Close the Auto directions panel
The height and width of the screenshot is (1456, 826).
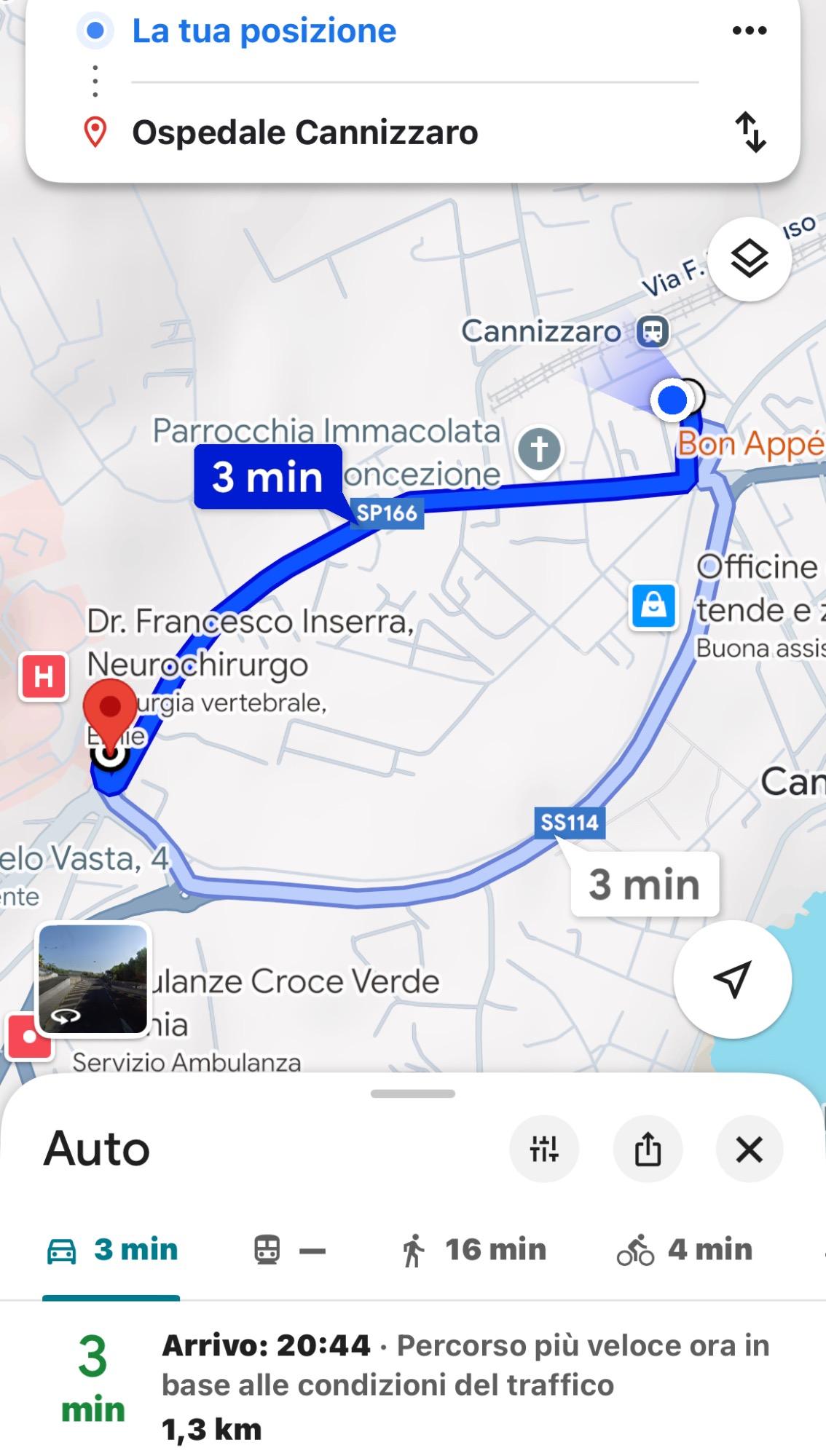pos(749,1150)
